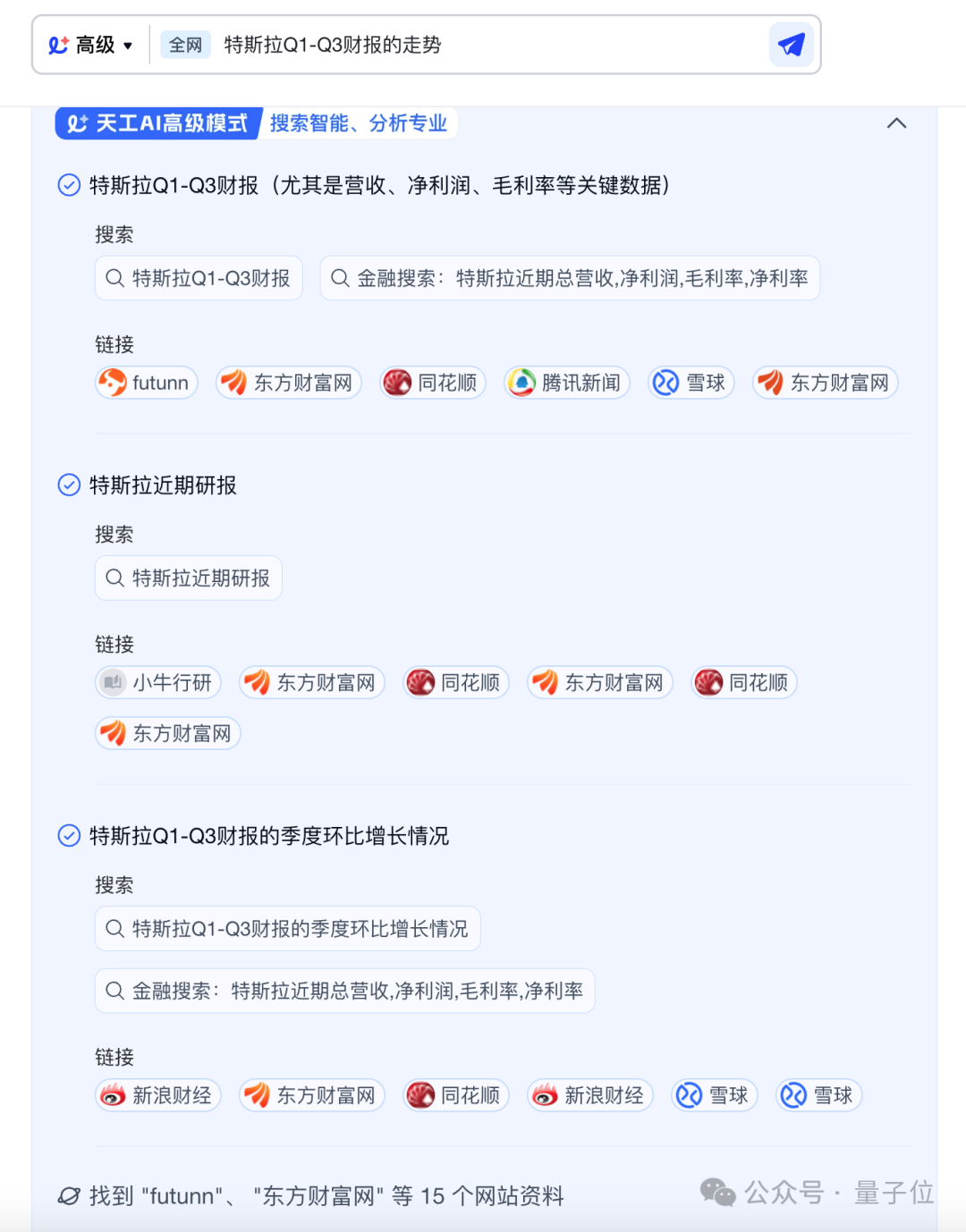Select the 特斯拉Q1-Q3财报的季度环比增长情况 search chip
The width and height of the screenshot is (966, 1232).
[x=288, y=929]
